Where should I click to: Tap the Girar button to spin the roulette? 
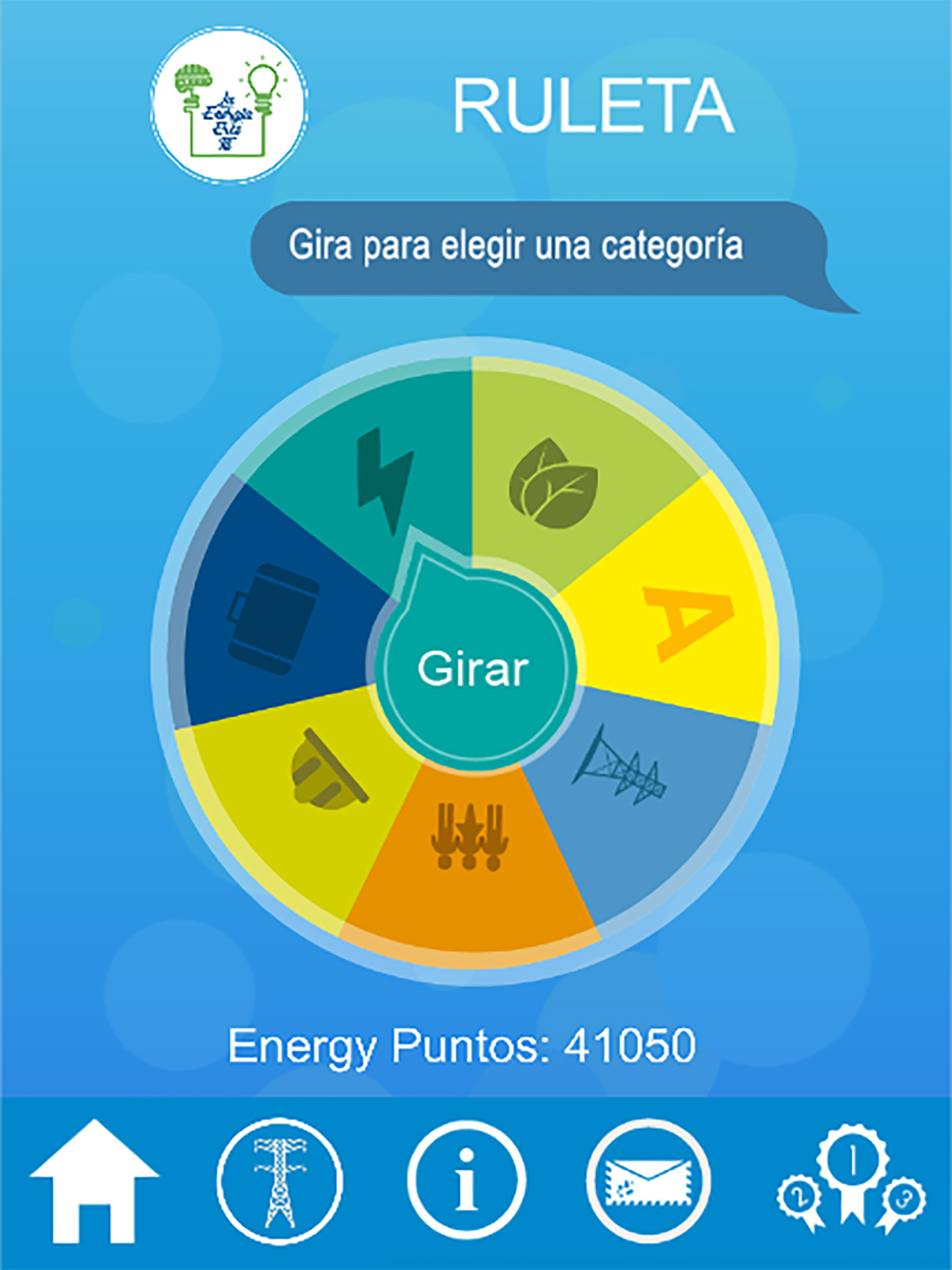tap(473, 669)
